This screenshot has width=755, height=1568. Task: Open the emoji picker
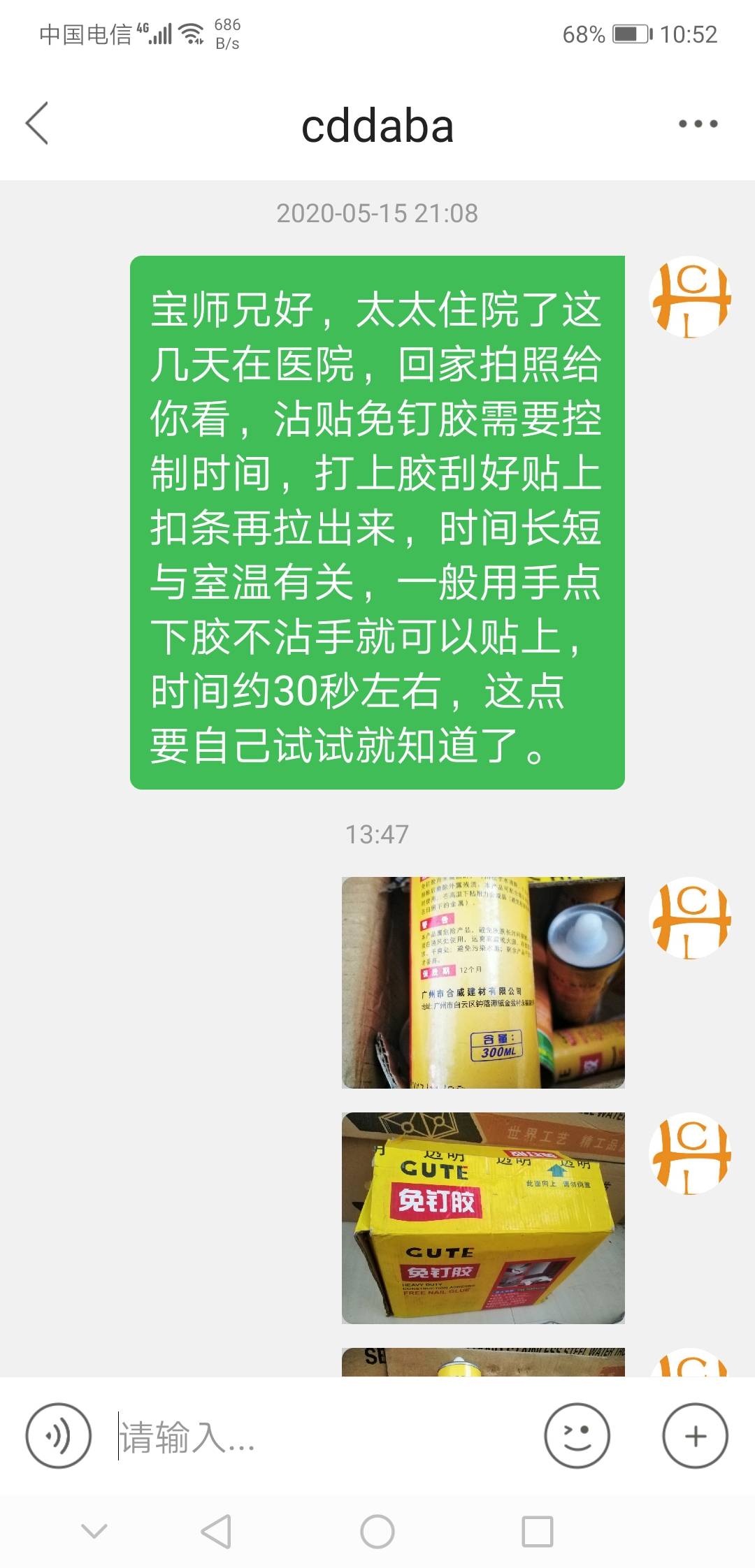pos(577,1436)
